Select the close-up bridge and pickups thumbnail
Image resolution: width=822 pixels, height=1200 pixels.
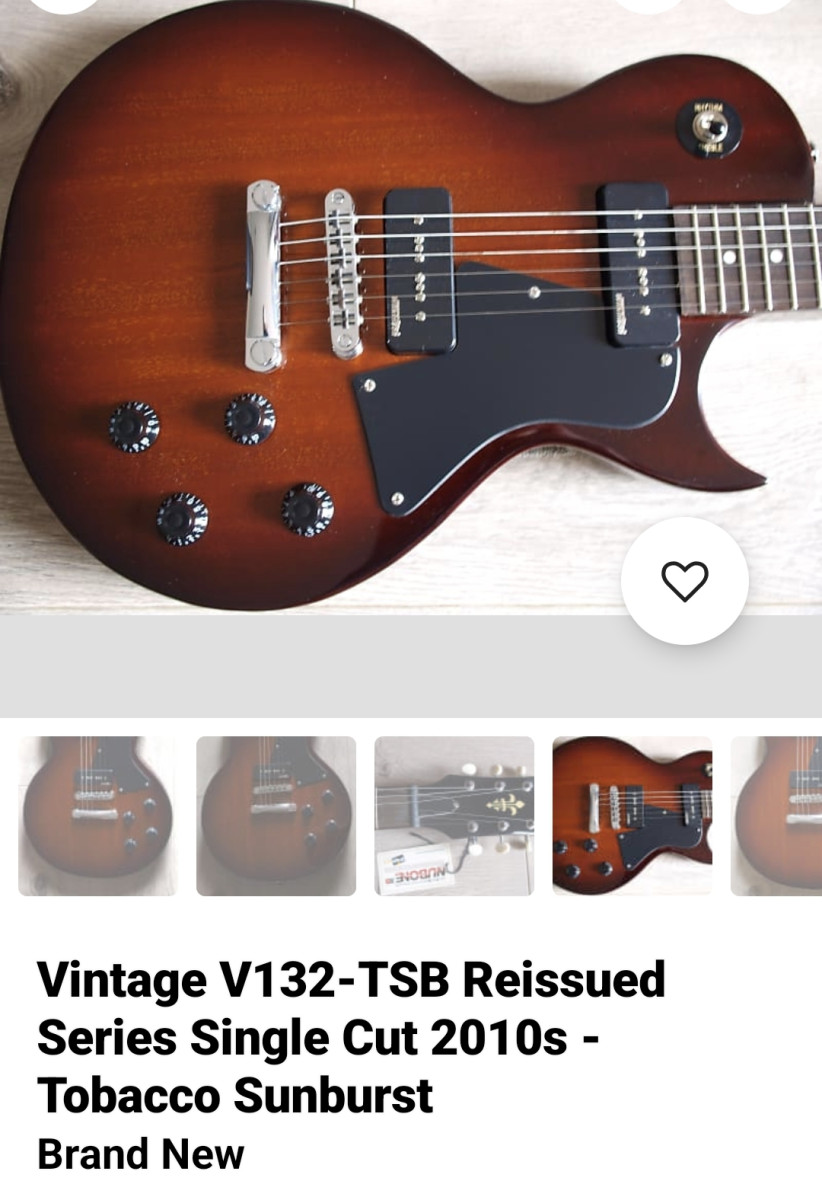tap(632, 816)
